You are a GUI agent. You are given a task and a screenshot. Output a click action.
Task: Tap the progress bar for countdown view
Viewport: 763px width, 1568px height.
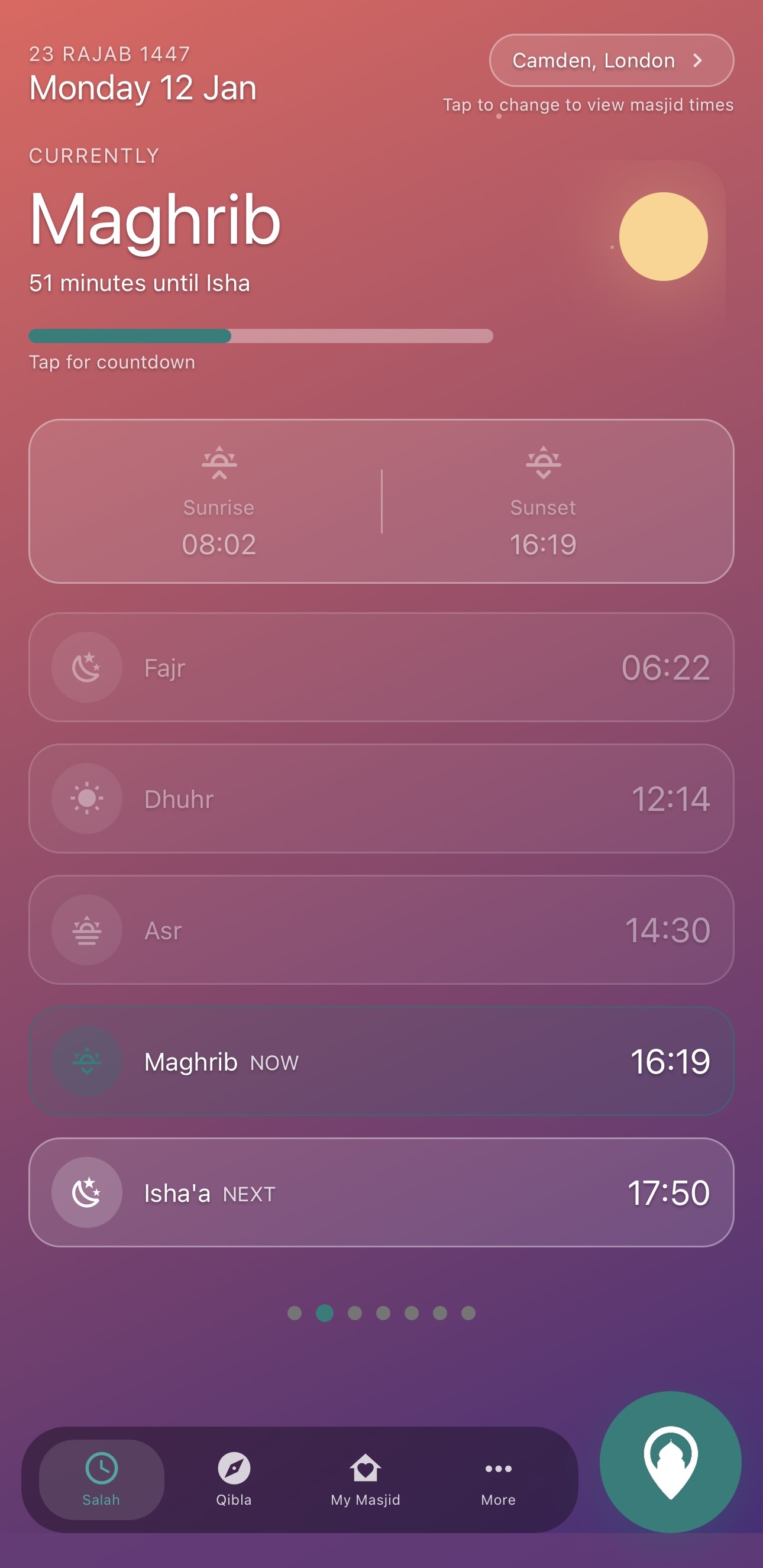[x=261, y=337]
